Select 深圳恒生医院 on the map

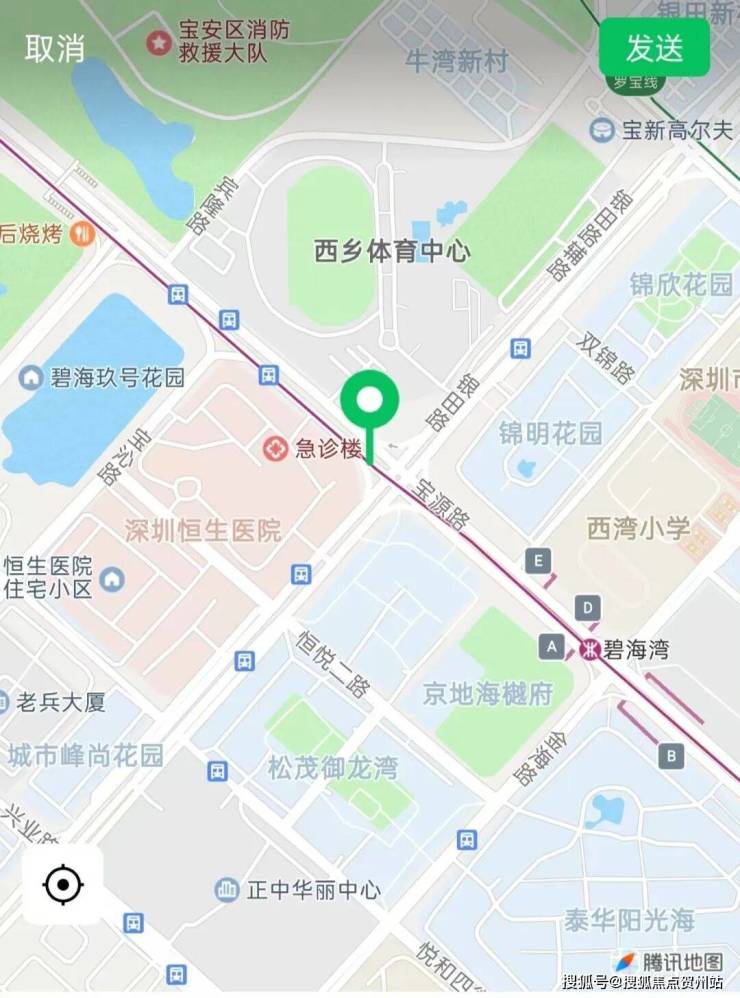coord(203,530)
